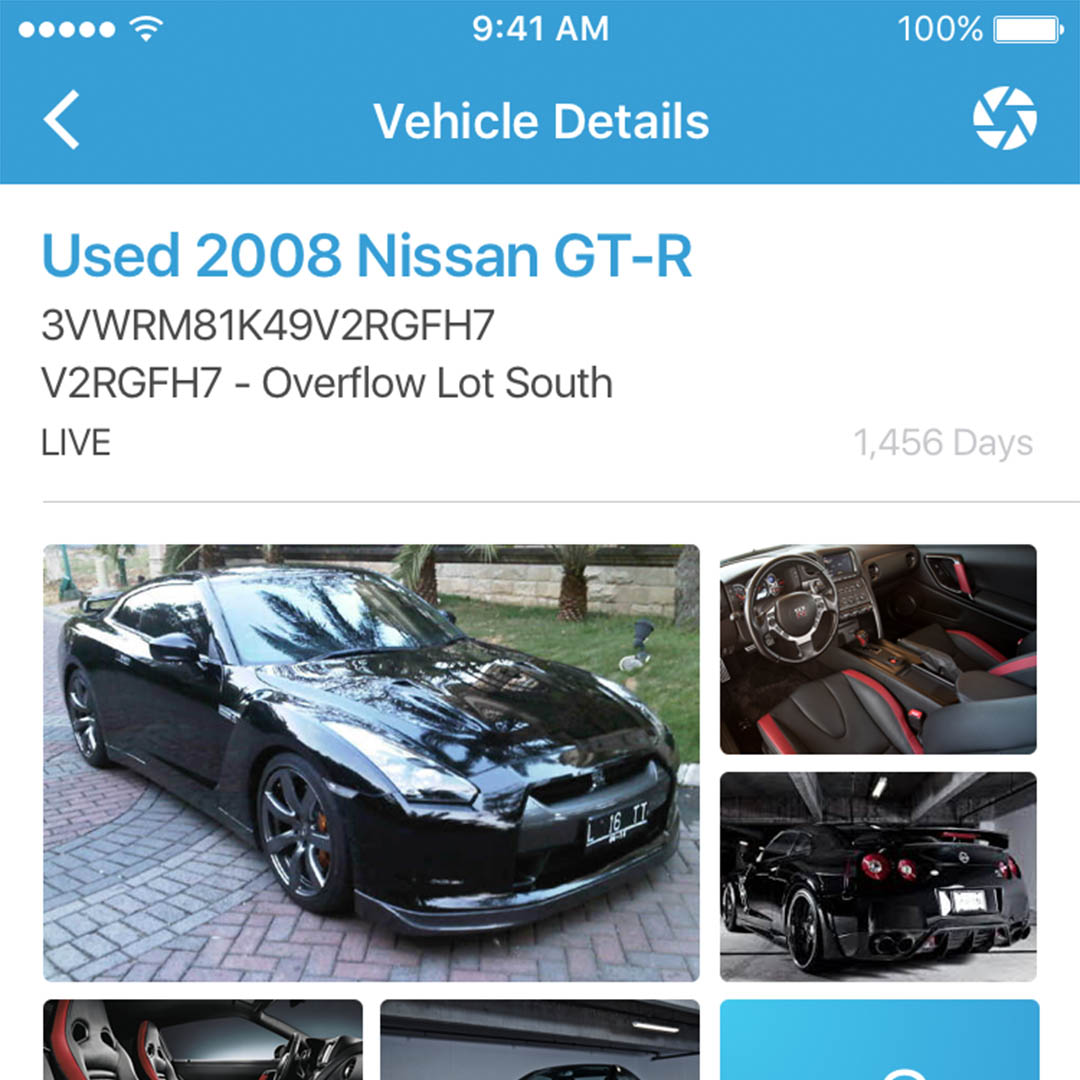Open the rear view garage photo
The image size is (1080, 1080).
pyautogui.click(x=878, y=876)
